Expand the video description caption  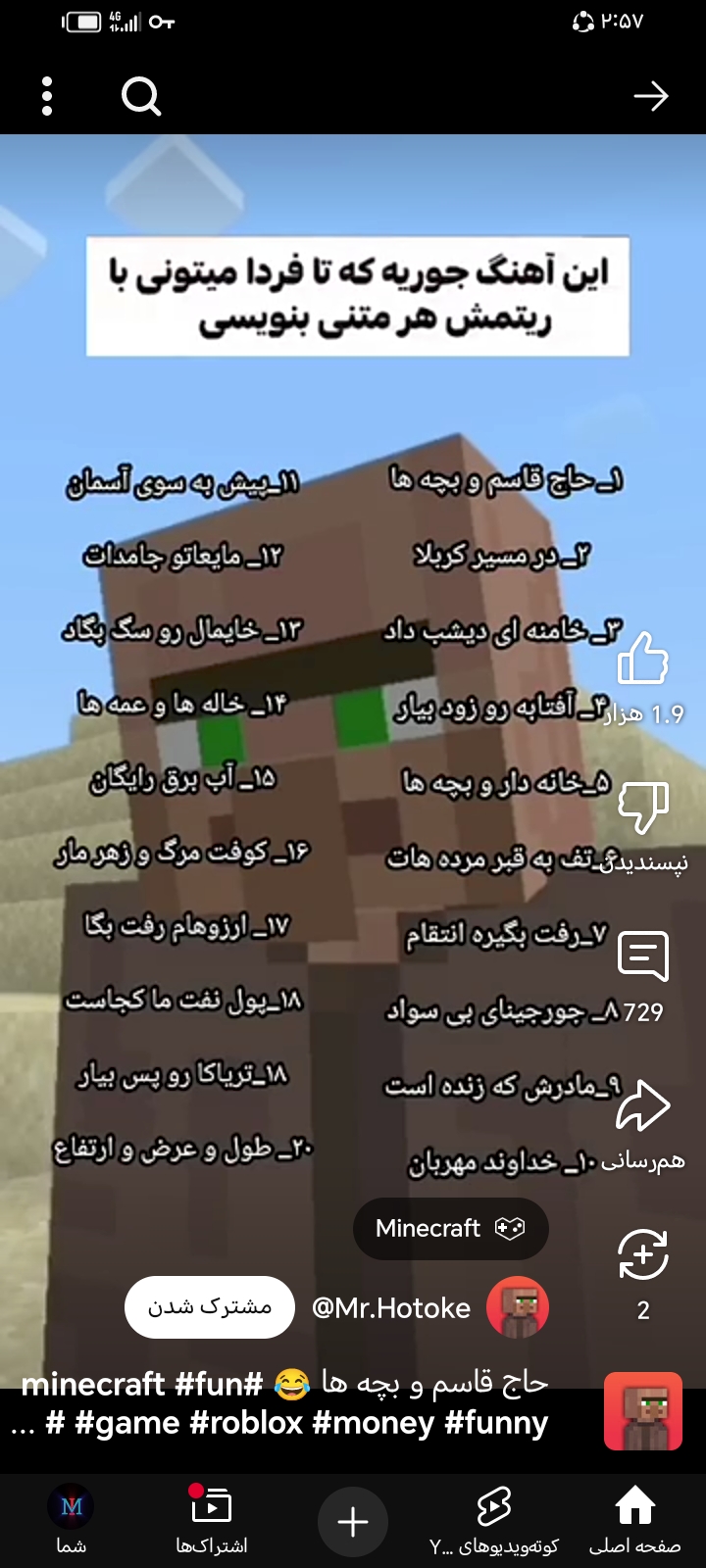click(x=284, y=1403)
